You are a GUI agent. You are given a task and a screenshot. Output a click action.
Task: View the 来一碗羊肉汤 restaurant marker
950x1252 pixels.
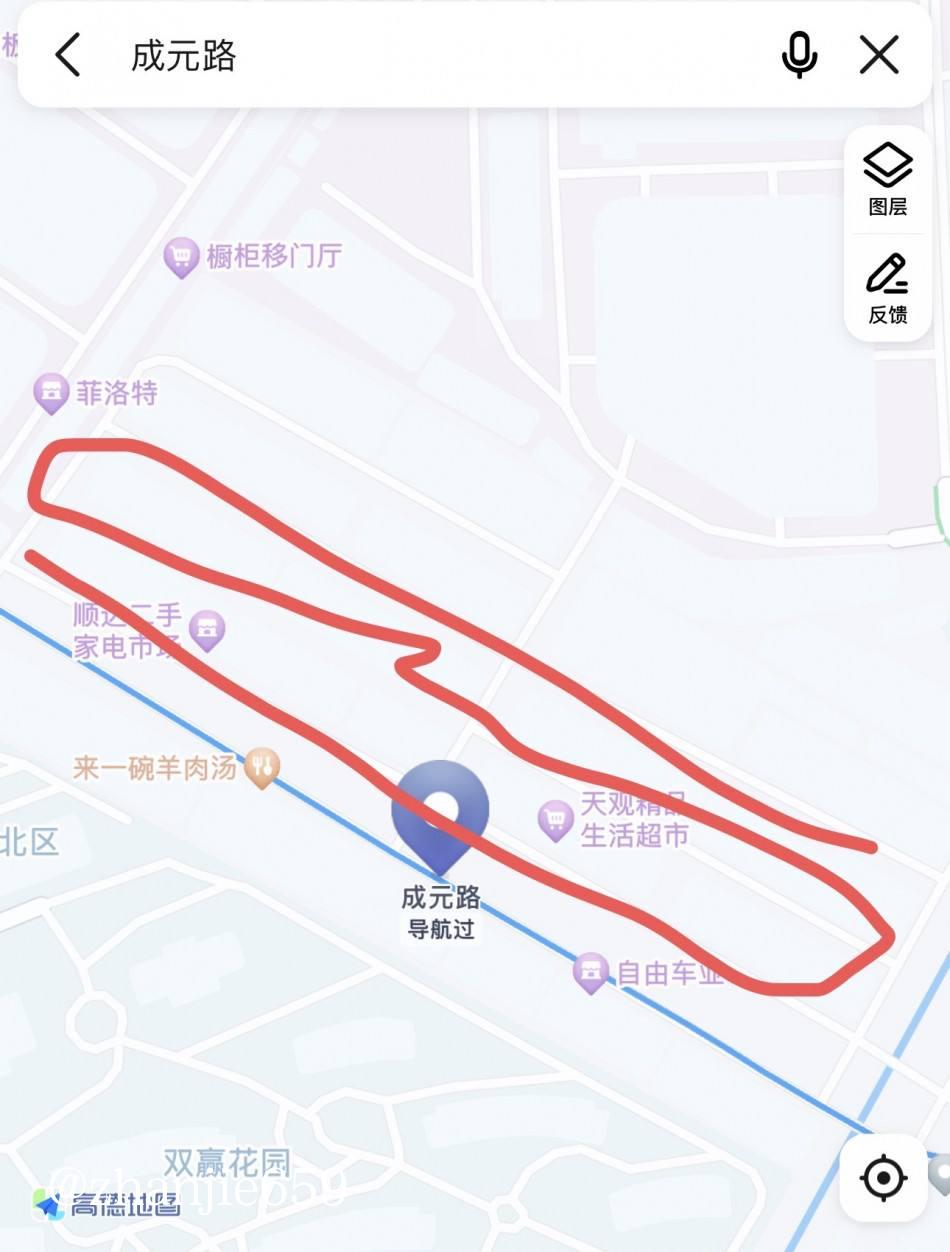click(262, 768)
